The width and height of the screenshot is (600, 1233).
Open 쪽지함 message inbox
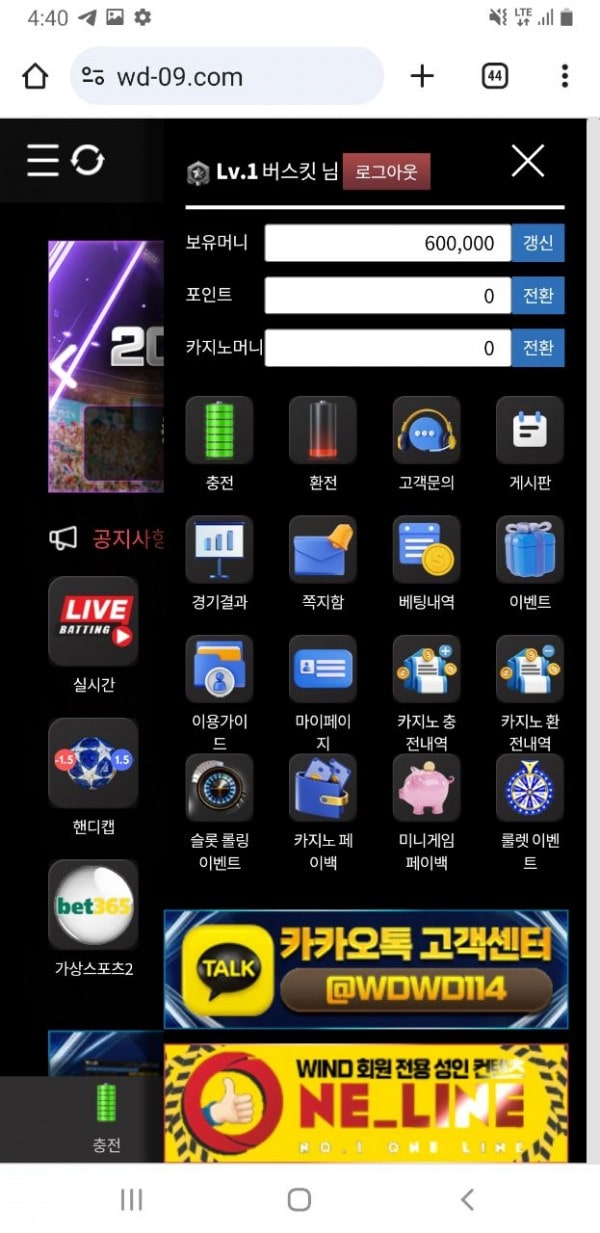coord(322,550)
